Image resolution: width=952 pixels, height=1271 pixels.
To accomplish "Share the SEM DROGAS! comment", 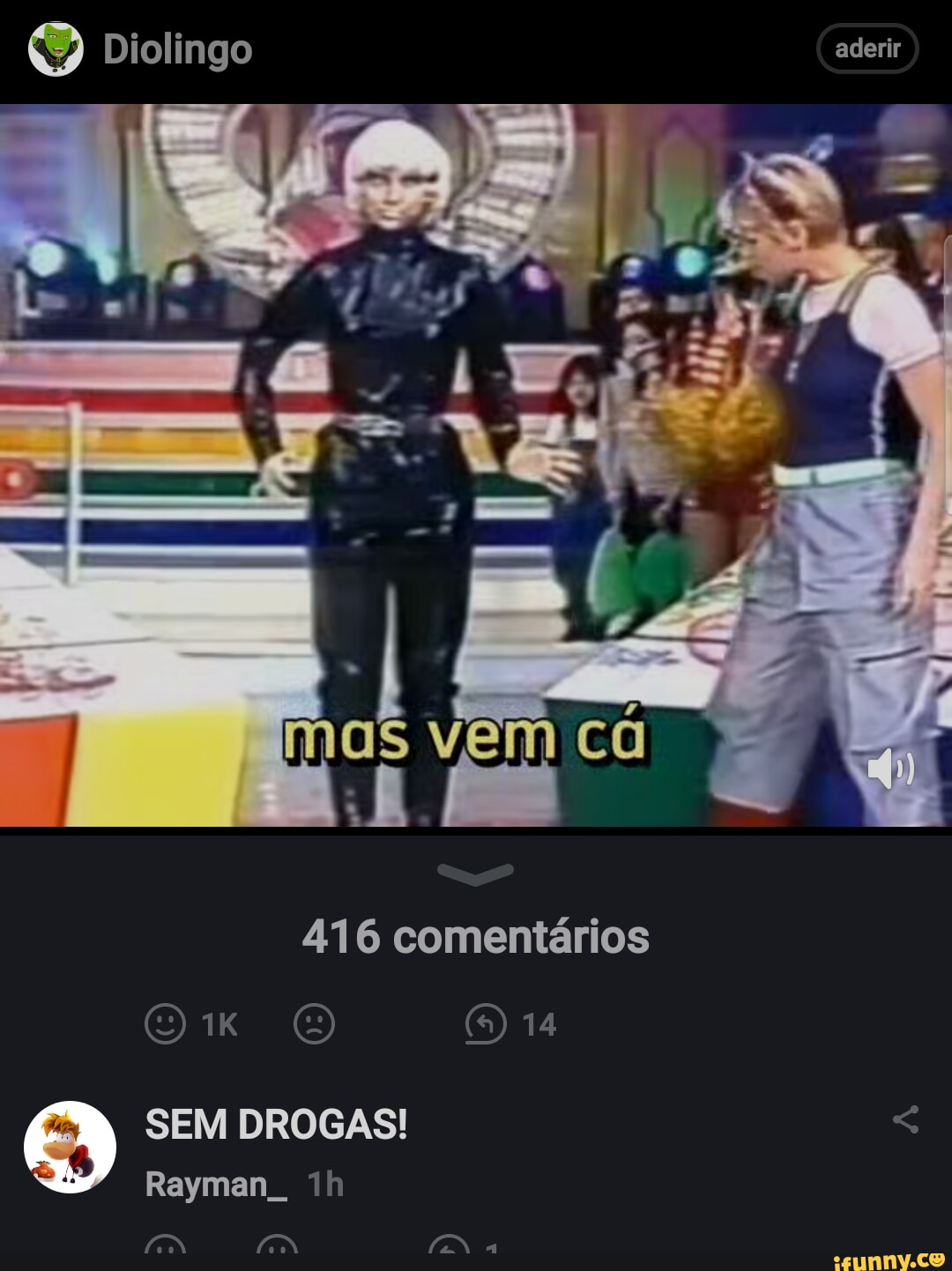I will point(905,1120).
